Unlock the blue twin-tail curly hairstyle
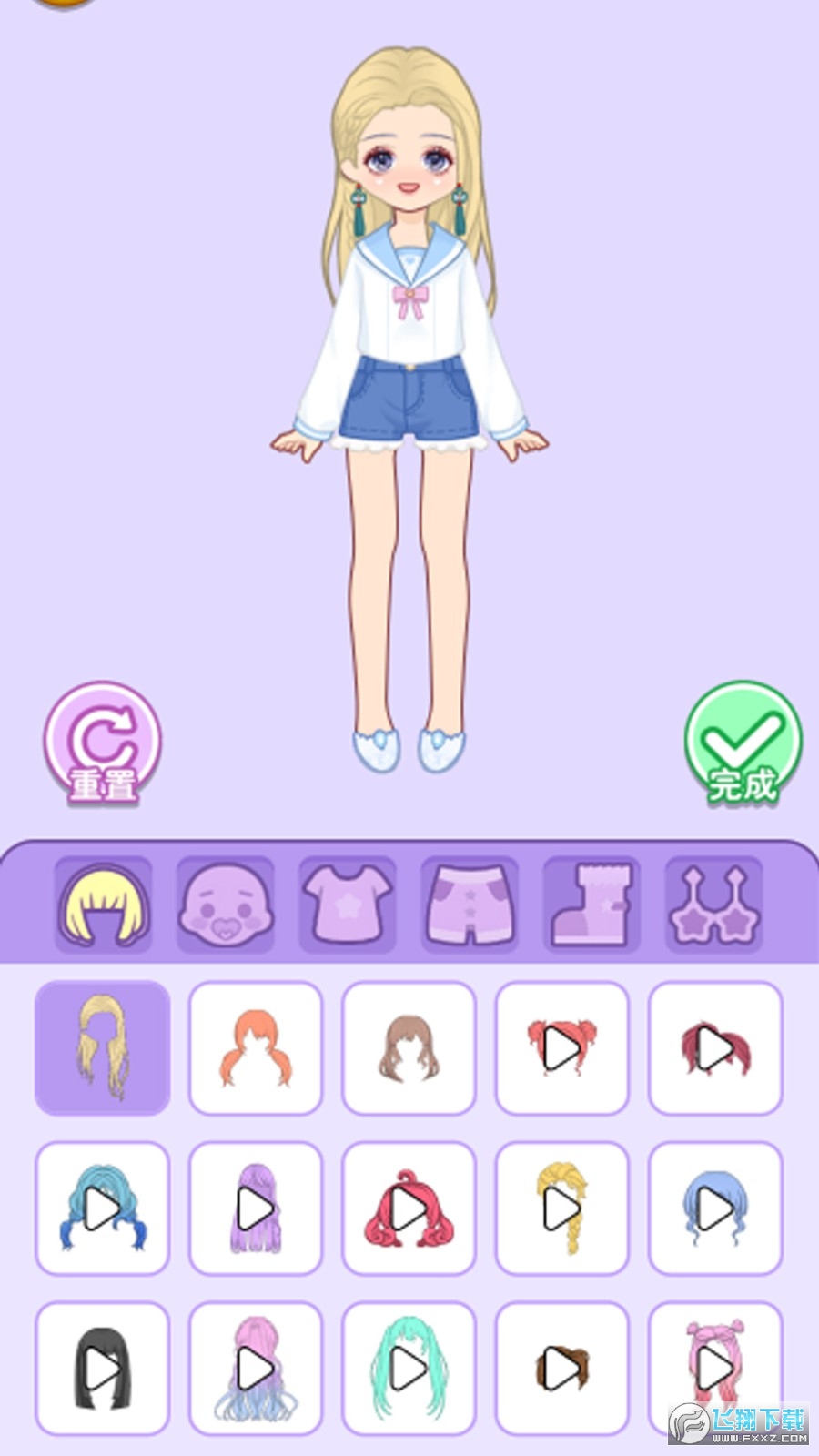Viewport: 819px width, 1456px height. (x=102, y=1208)
